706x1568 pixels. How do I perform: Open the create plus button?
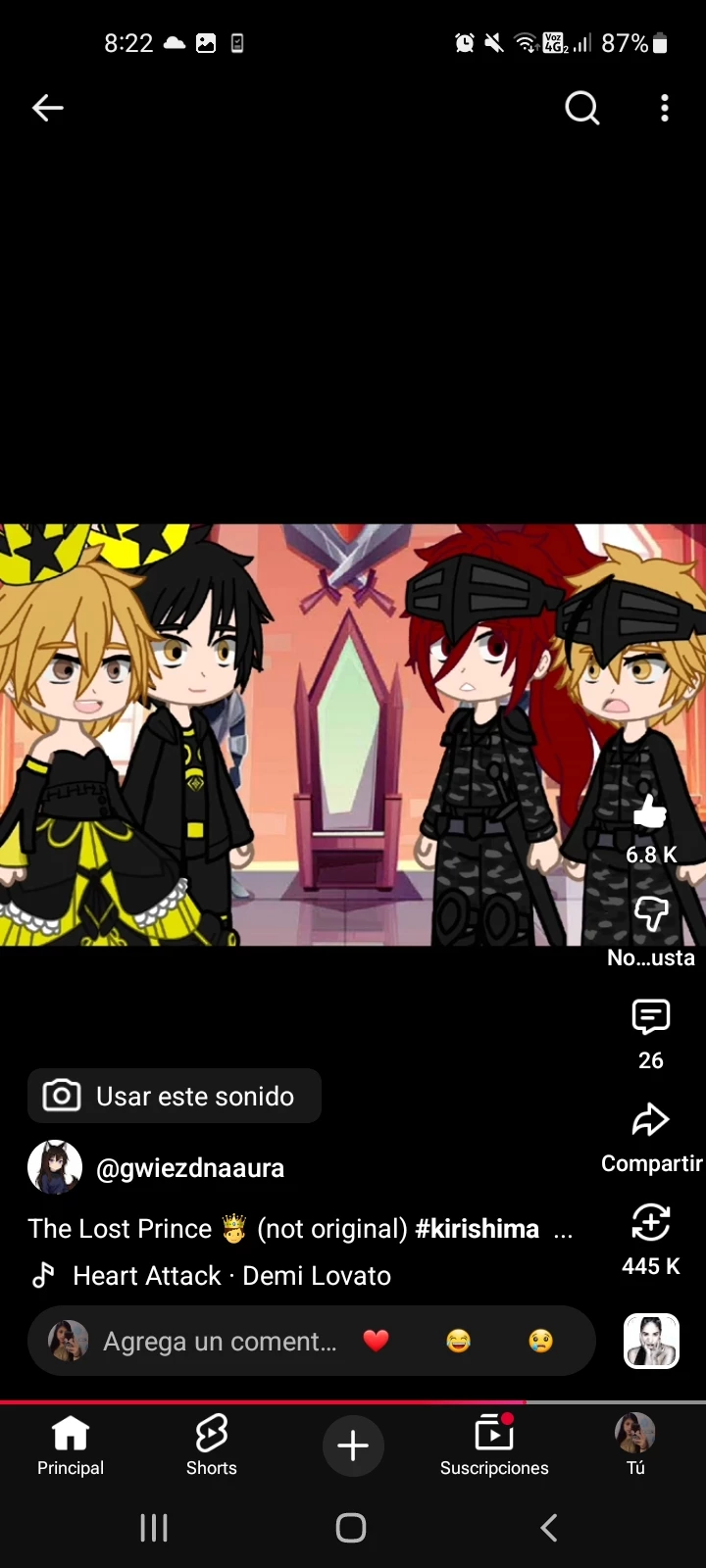coord(353,1445)
